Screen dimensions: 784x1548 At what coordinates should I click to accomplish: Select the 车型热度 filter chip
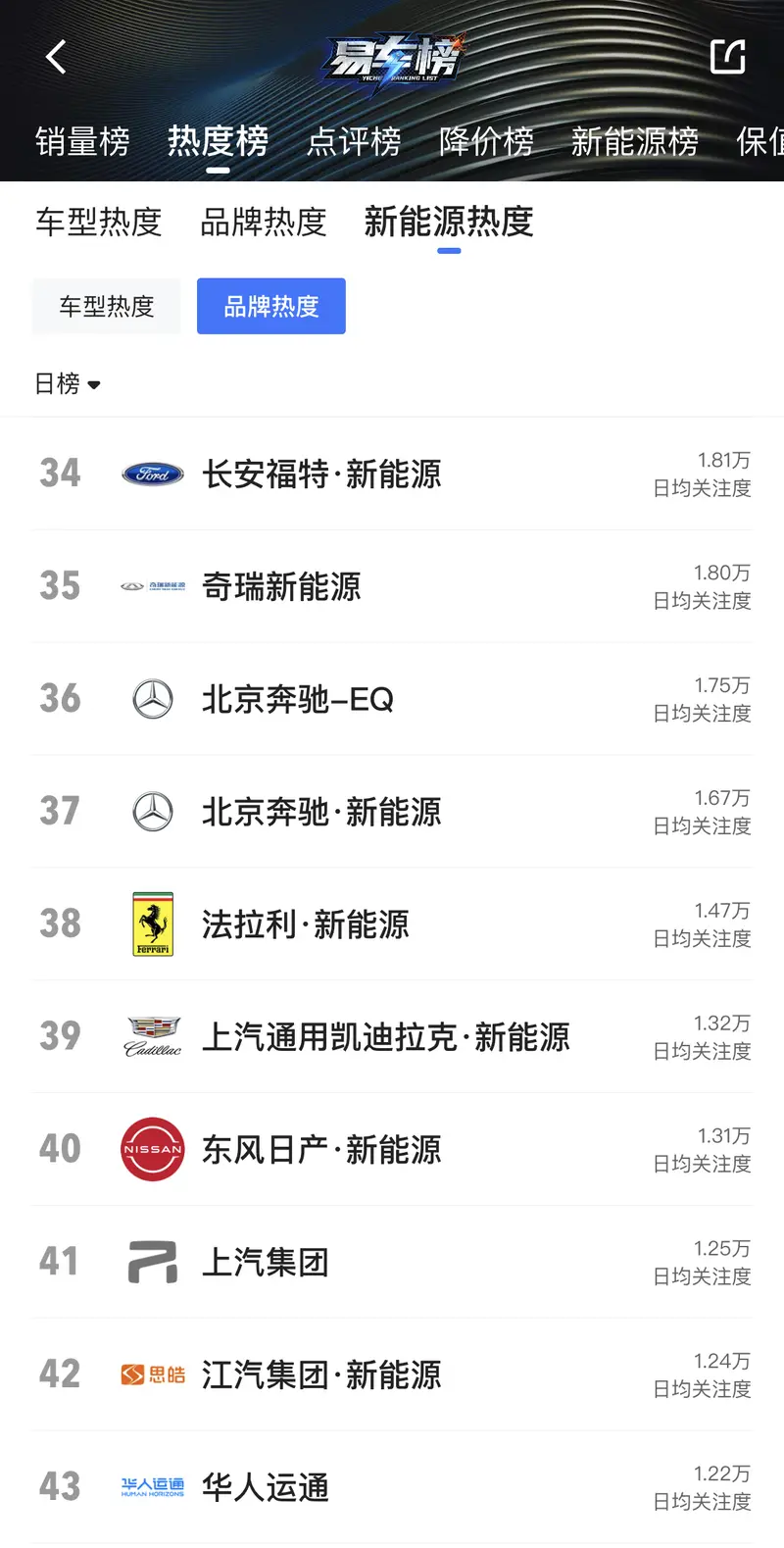point(106,307)
